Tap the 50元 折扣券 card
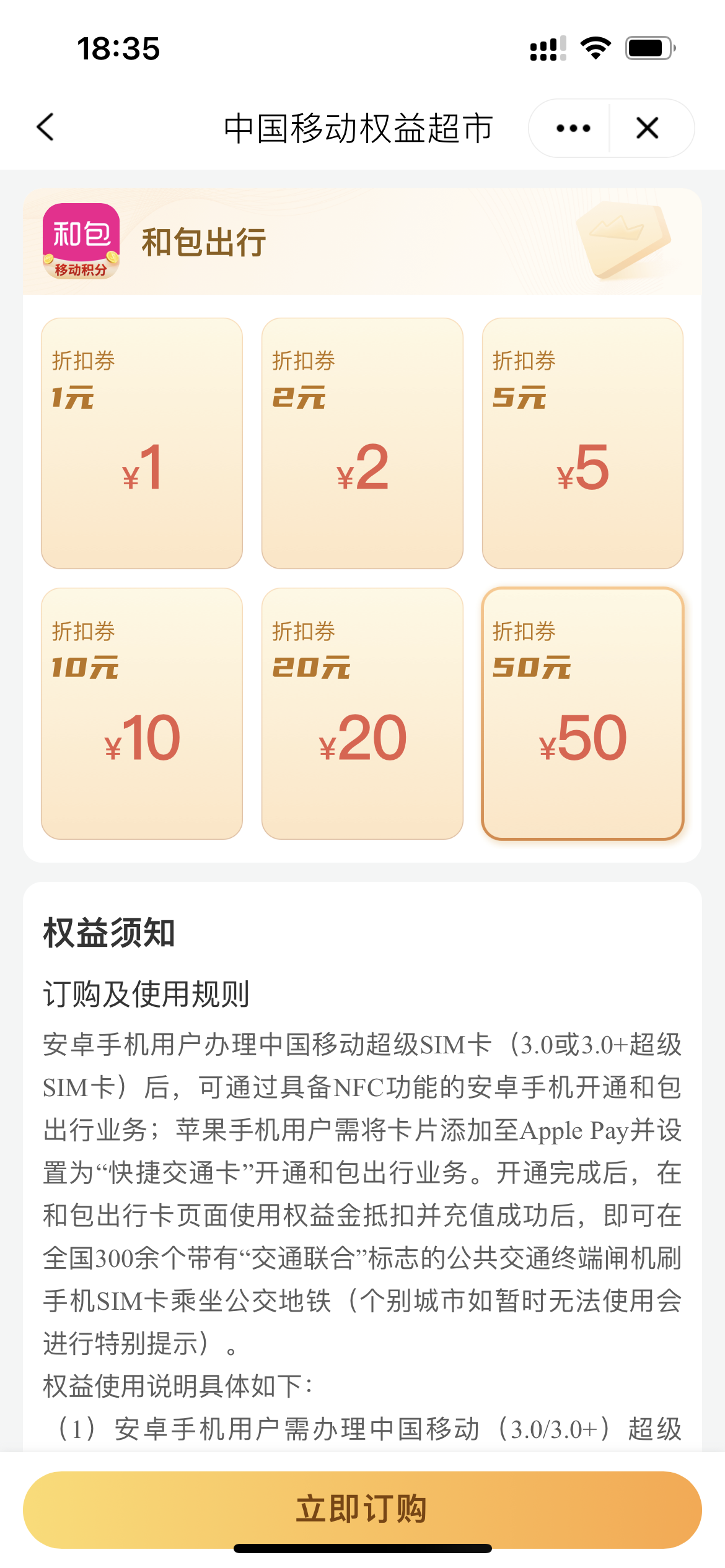The image size is (725, 1568). click(x=582, y=713)
